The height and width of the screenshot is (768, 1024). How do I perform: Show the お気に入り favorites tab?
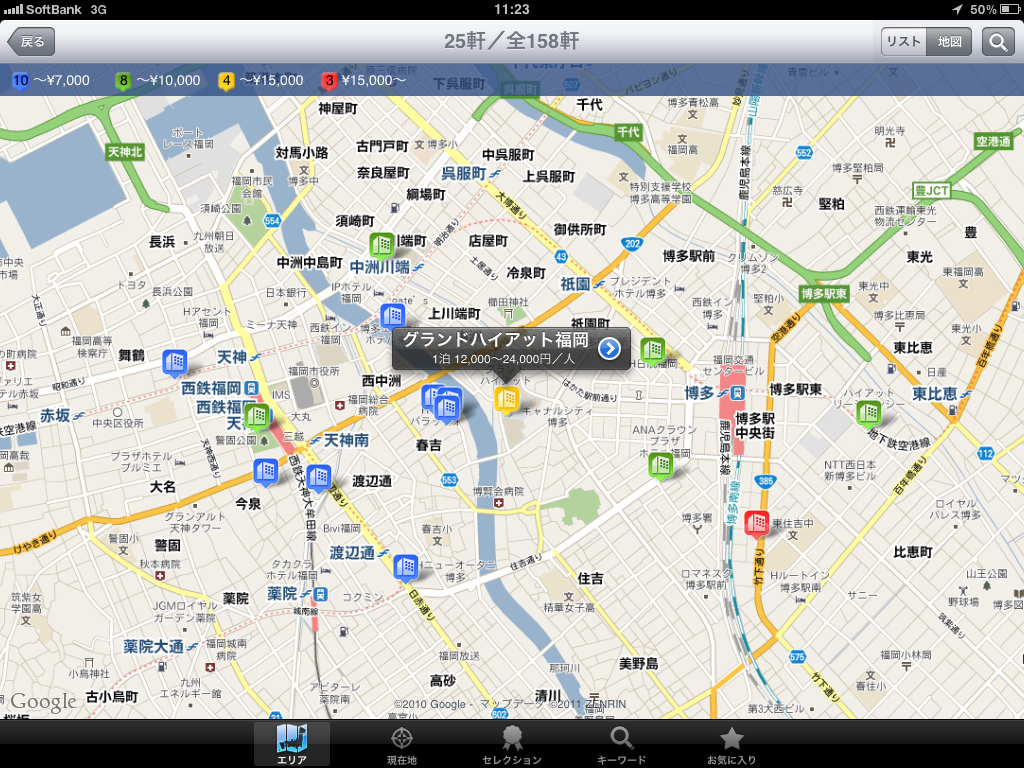[x=732, y=744]
